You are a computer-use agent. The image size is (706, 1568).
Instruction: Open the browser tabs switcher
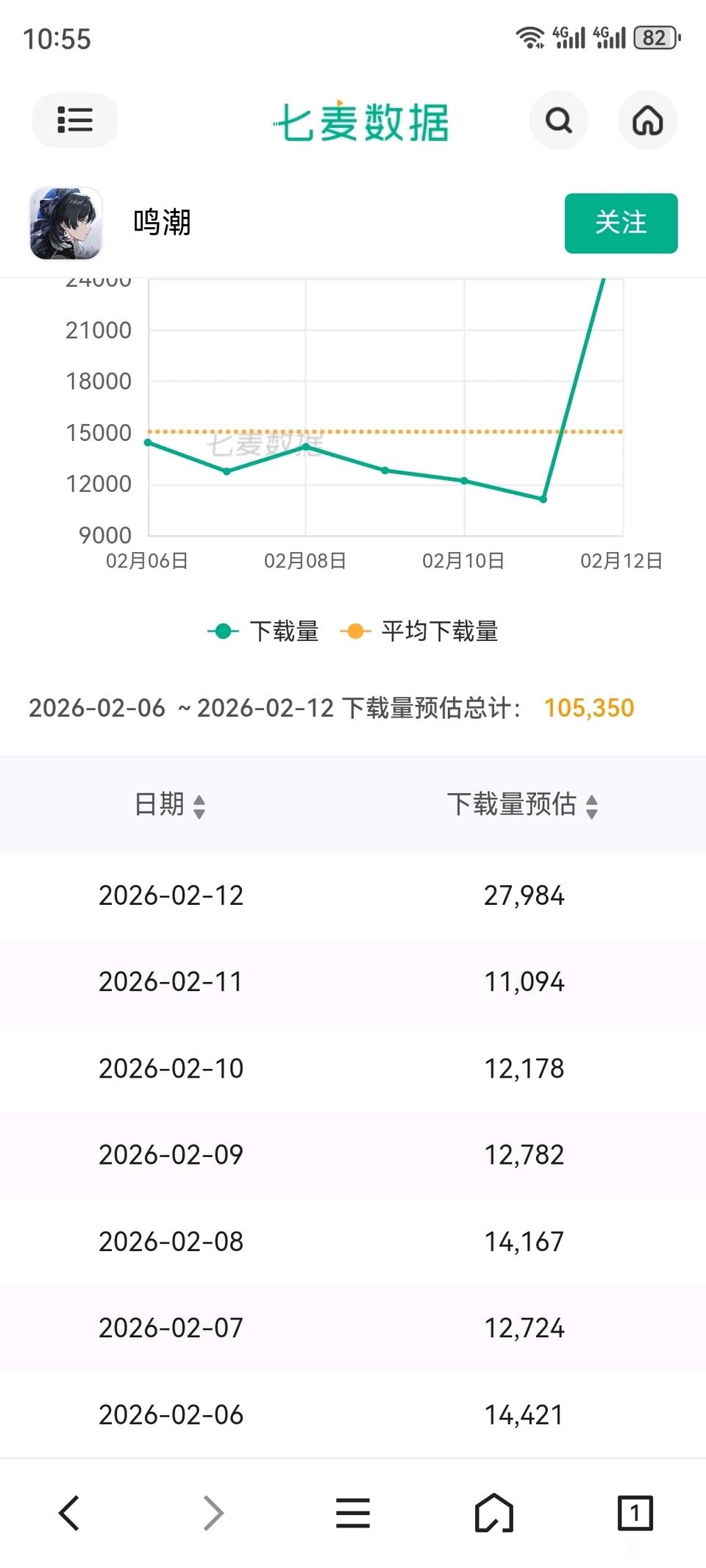tap(635, 1513)
